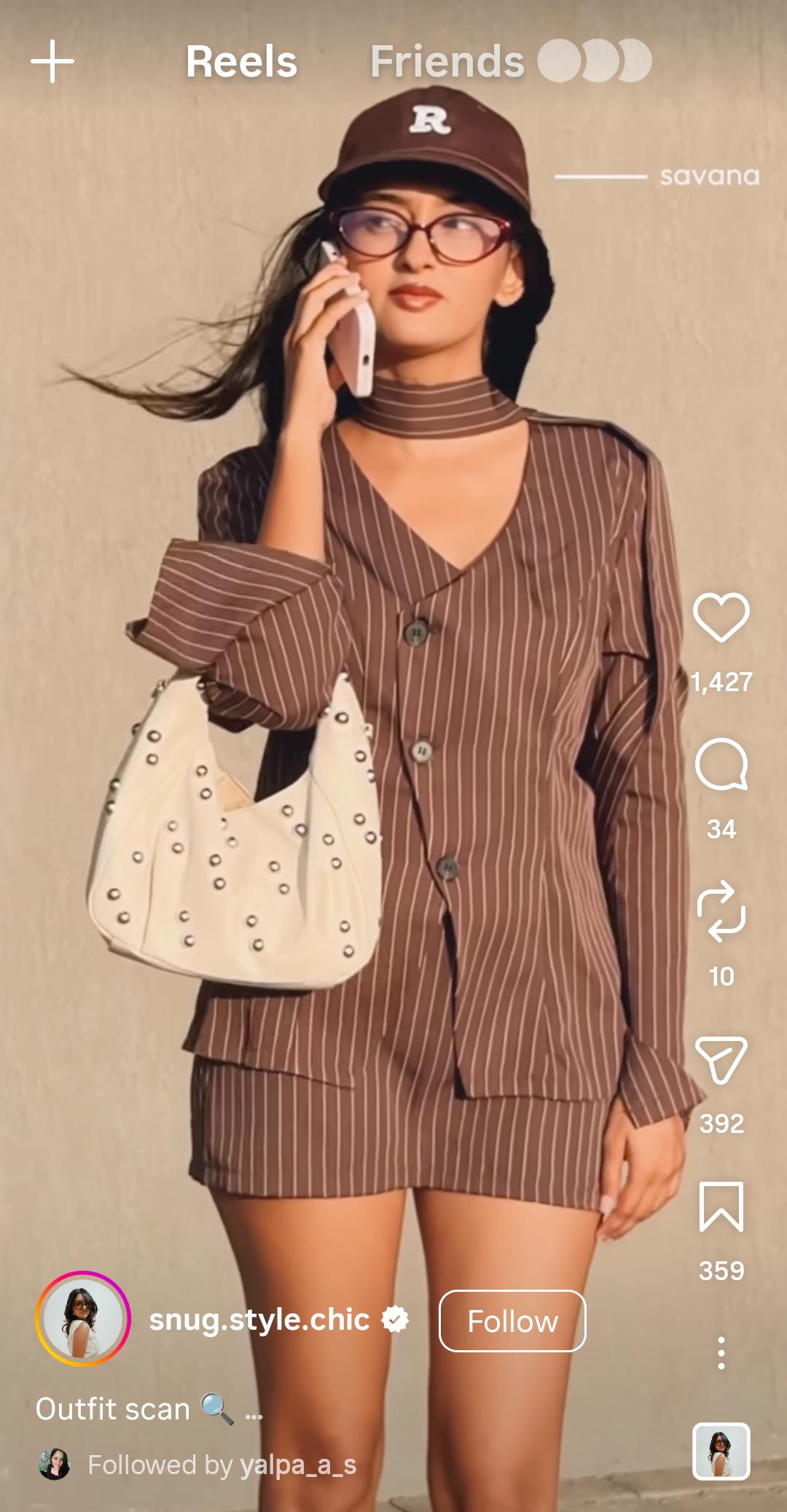This screenshot has height=1512, width=787.
Task: Repost this reel
Action: tap(721, 911)
